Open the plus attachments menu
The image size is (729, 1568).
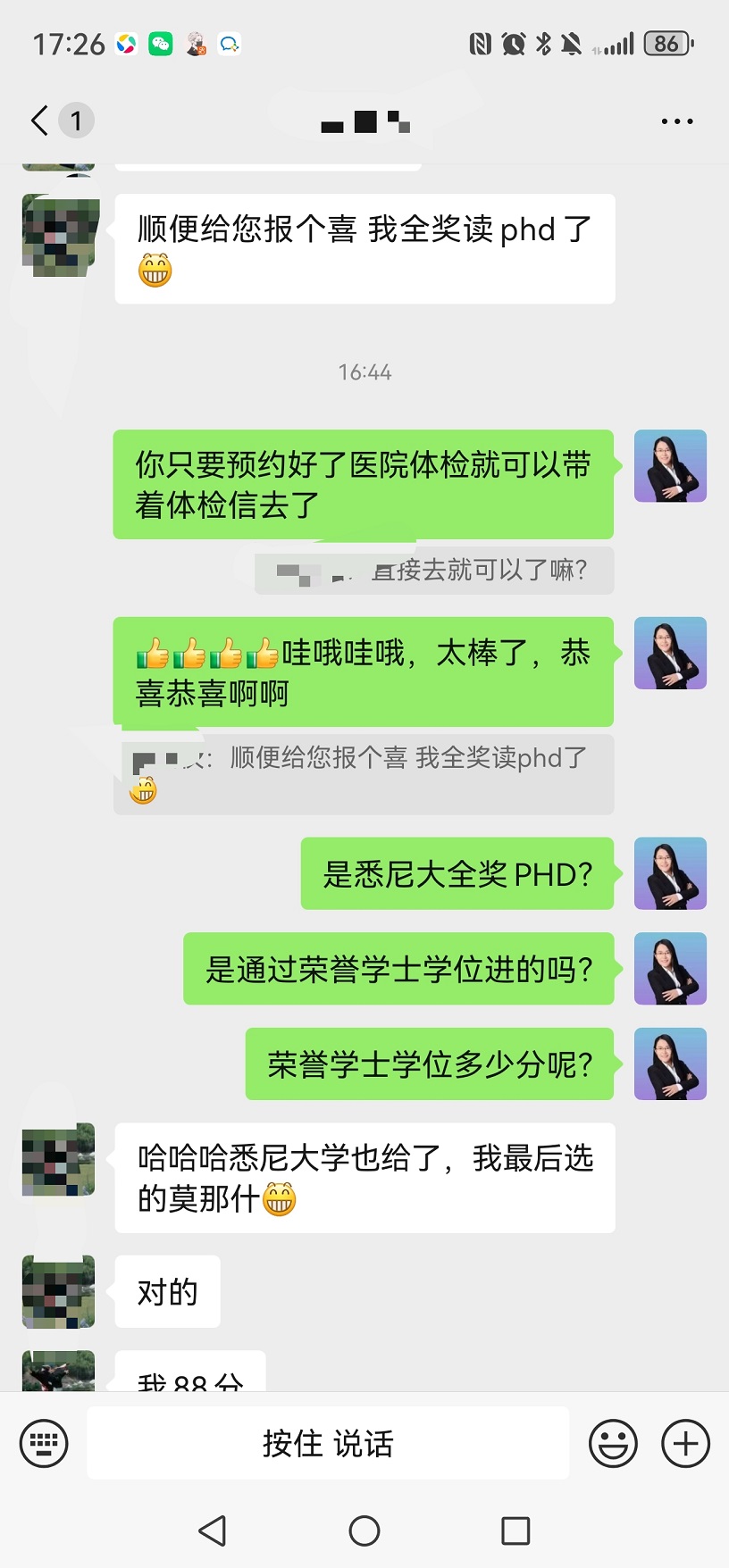click(x=685, y=1443)
